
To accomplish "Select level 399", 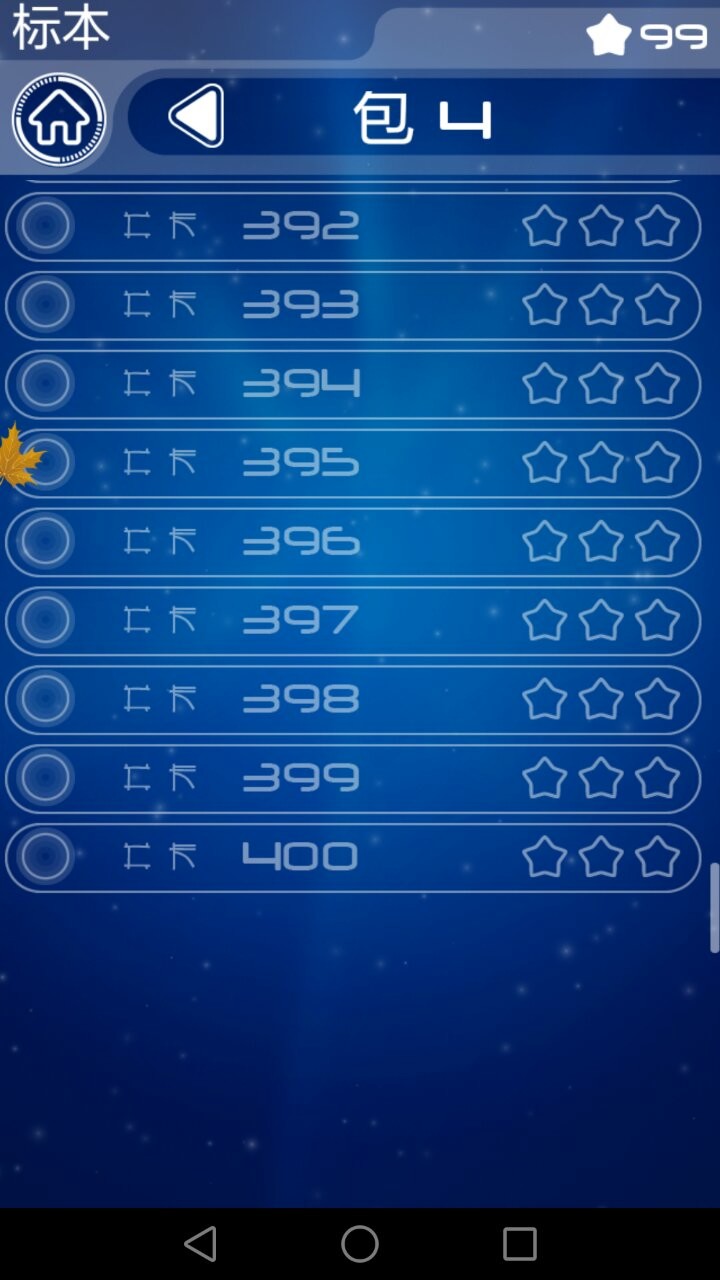I will point(353,779).
